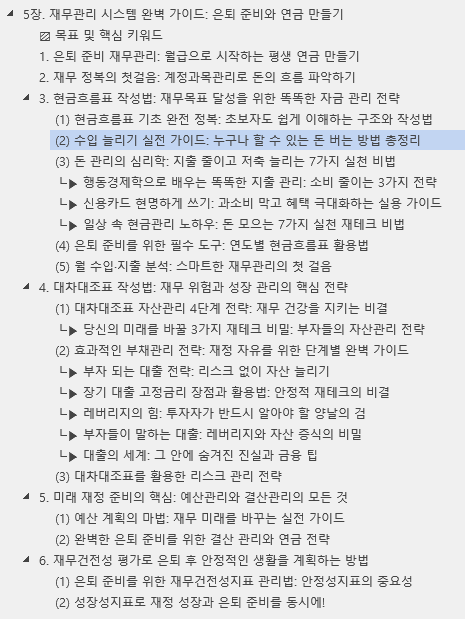Screen dimensions: 465x619
Task: Jump to 신용카드 현명하게 쓰기 sub-item
Action: [x=262, y=203]
